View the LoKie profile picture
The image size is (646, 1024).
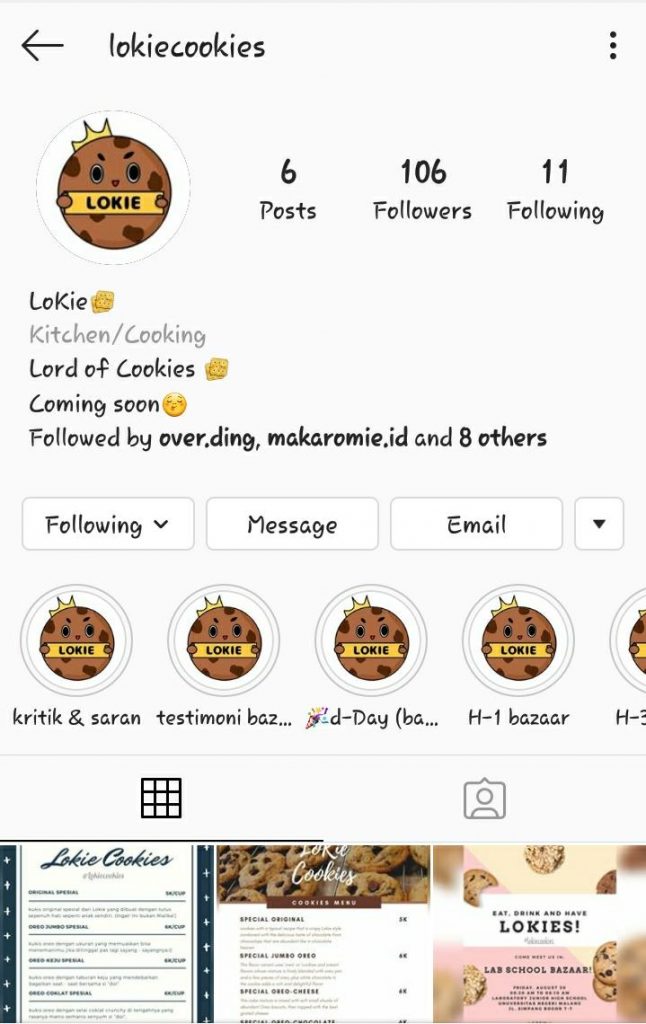coord(113,188)
